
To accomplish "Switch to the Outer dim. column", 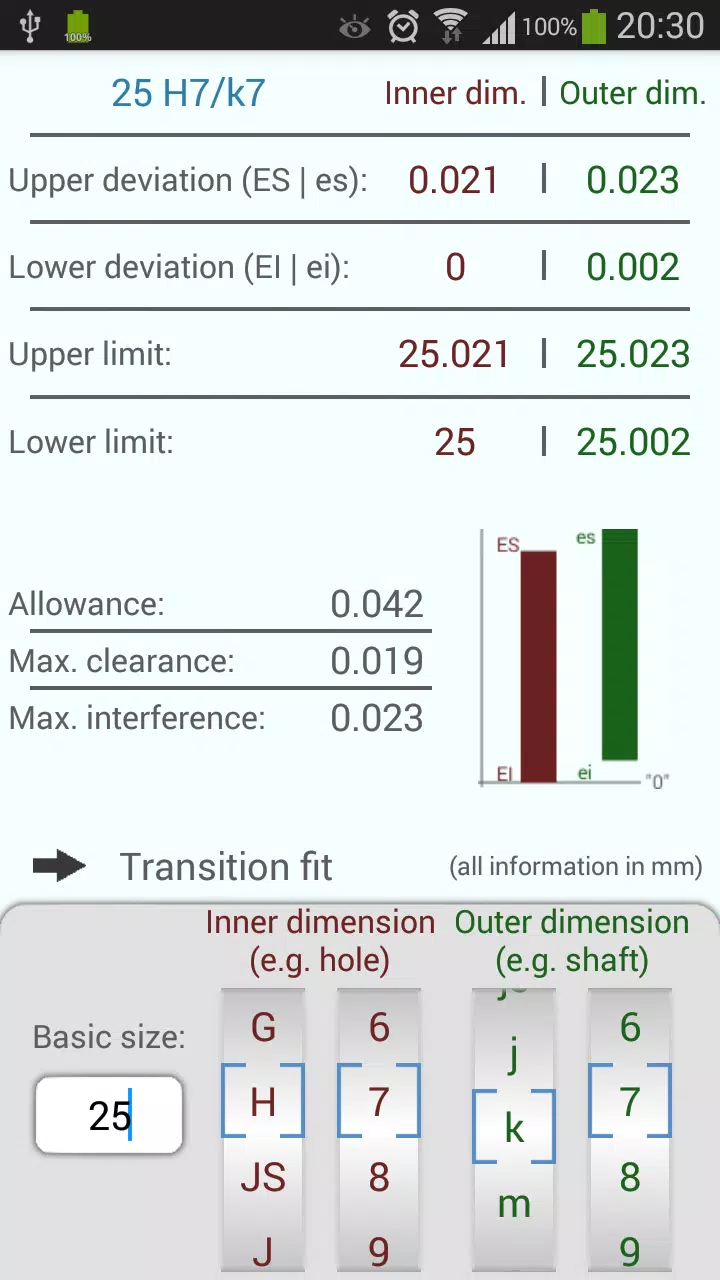I will coord(632,92).
